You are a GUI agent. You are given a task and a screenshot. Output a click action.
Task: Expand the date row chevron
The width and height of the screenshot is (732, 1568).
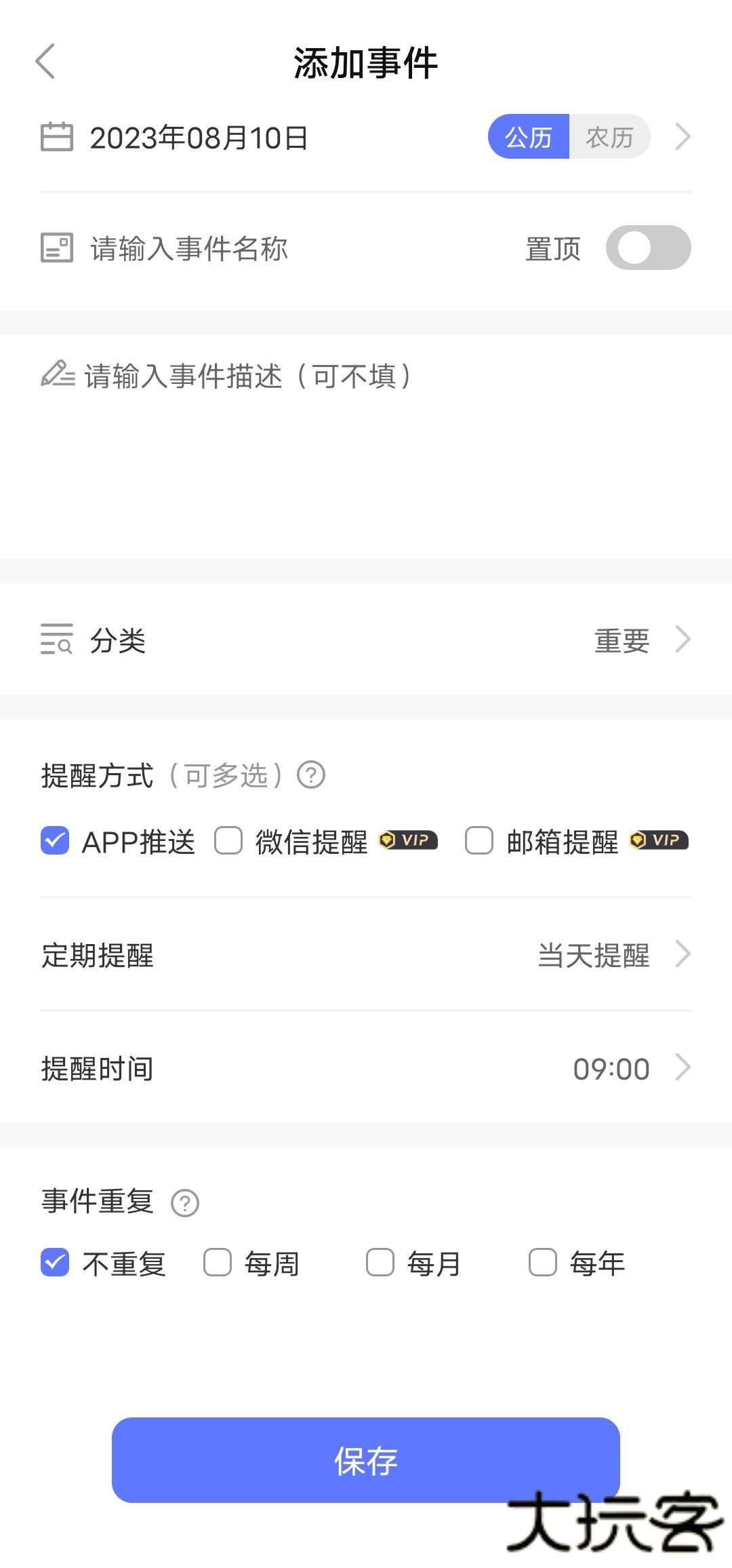coord(683,136)
